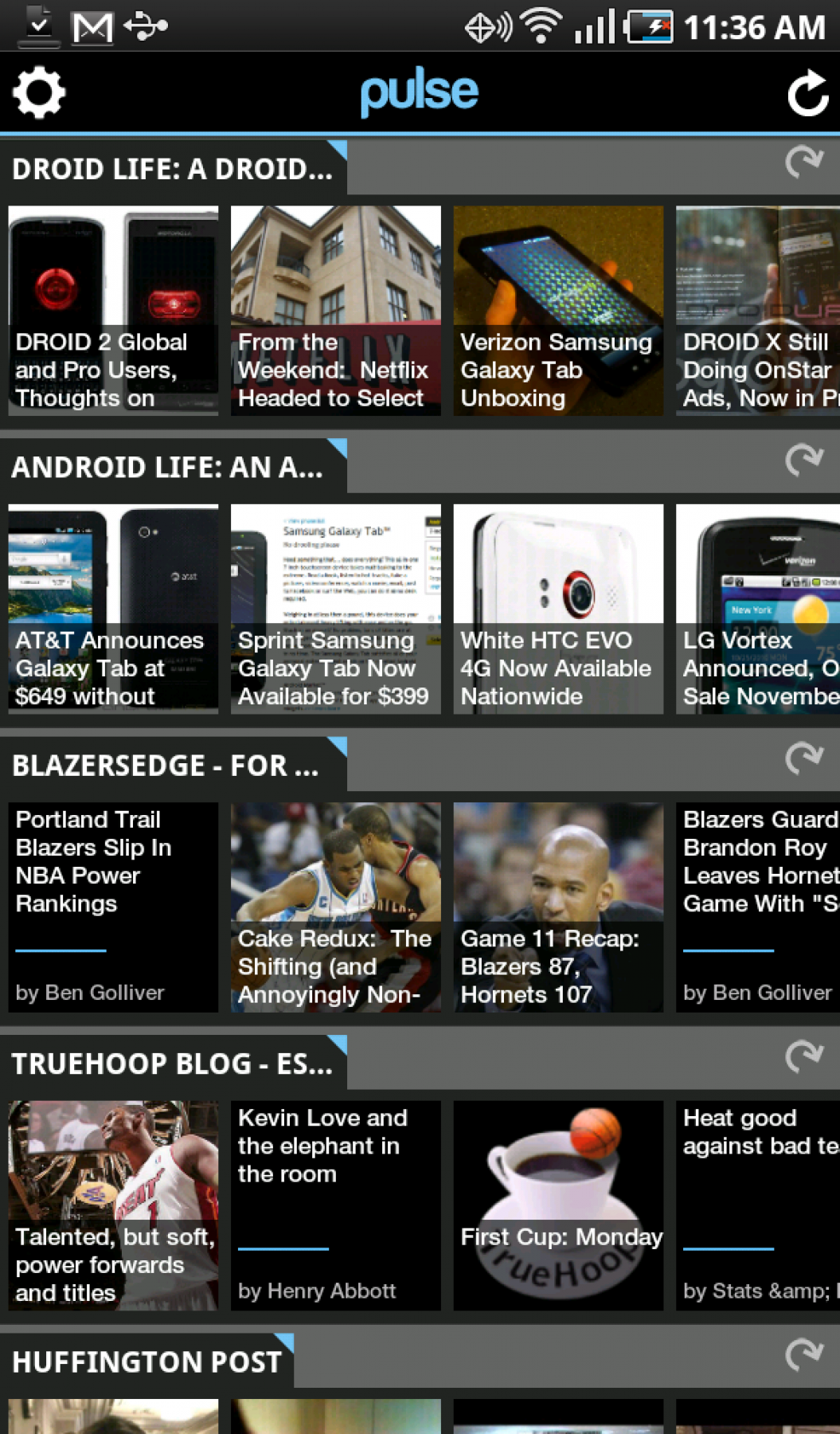Refresh the Droid Life feed
840x1434 pixels.
(x=803, y=163)
